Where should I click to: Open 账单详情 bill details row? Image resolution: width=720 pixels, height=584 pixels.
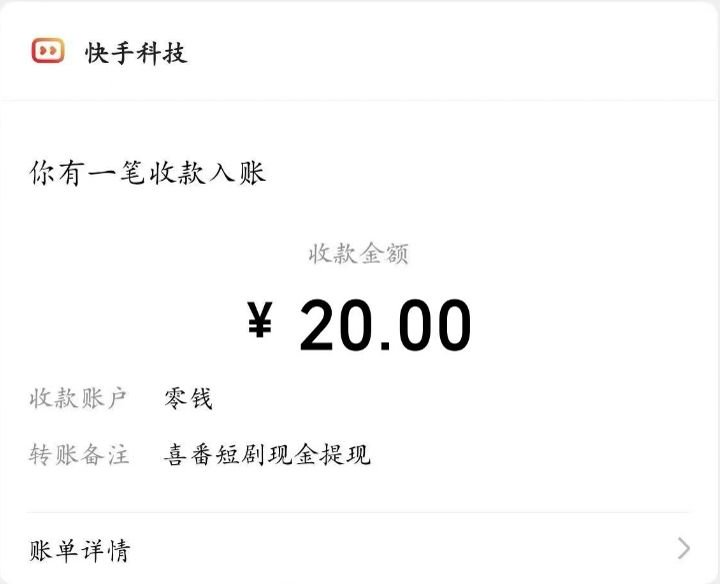[360, 549]
